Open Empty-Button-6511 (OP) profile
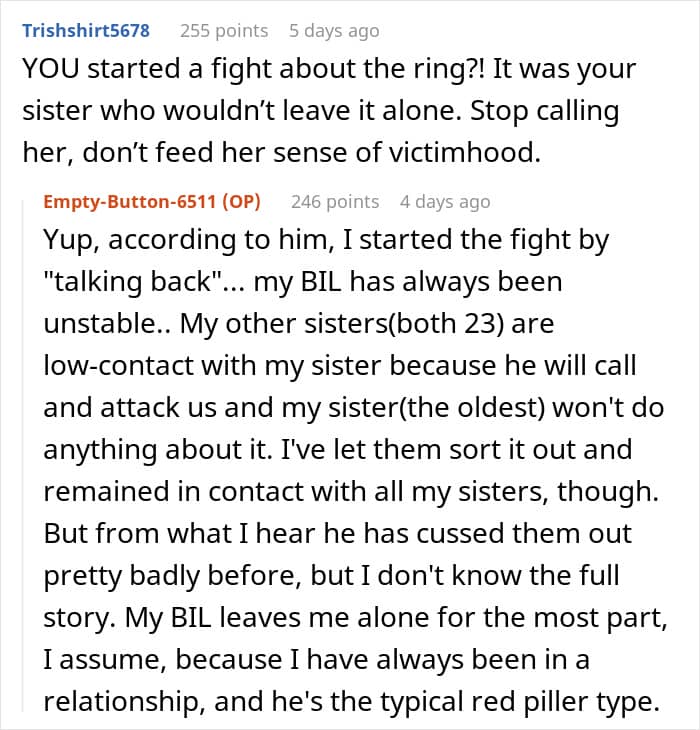The height and width of the screenshot is (730, 700). 152,202
